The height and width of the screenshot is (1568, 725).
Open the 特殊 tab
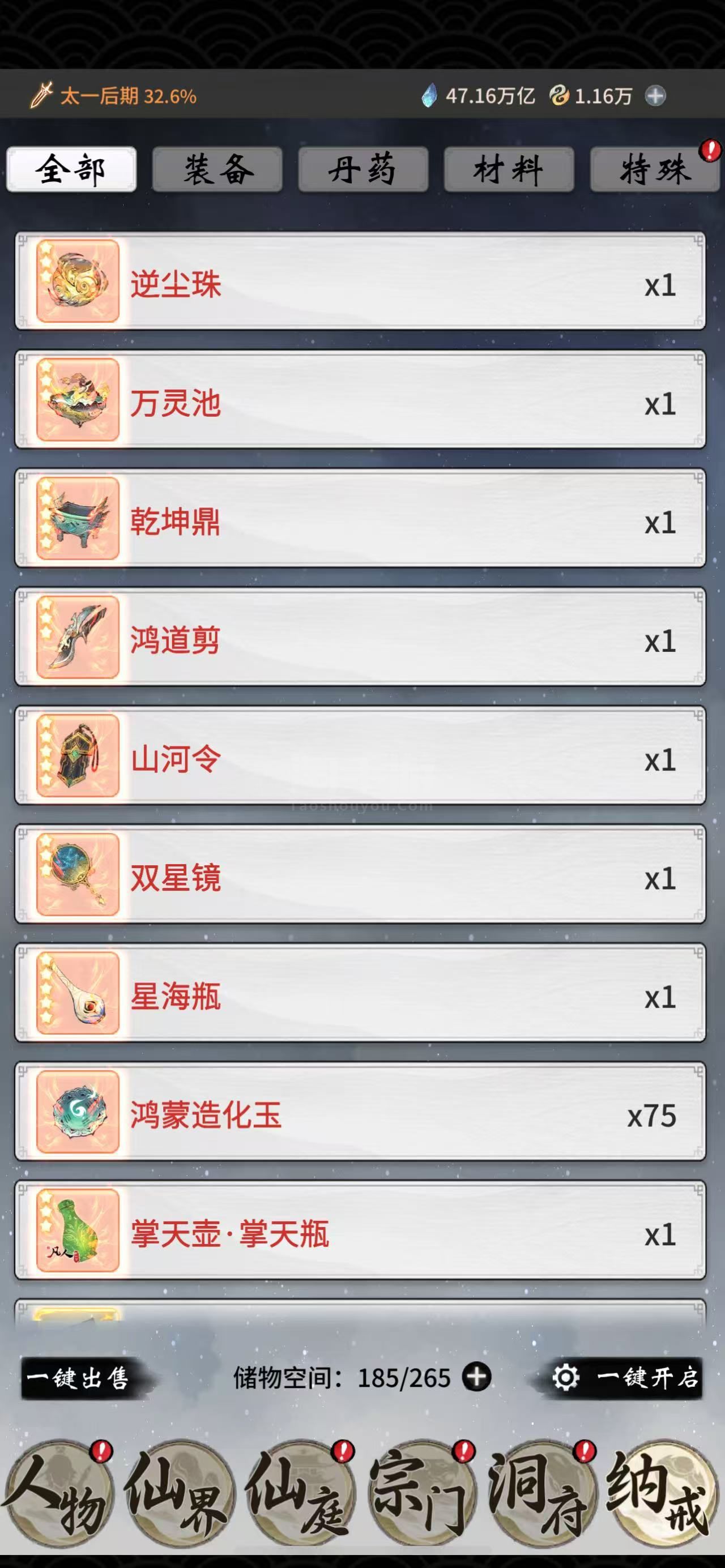pyautogui.click(x=655, y=170)
